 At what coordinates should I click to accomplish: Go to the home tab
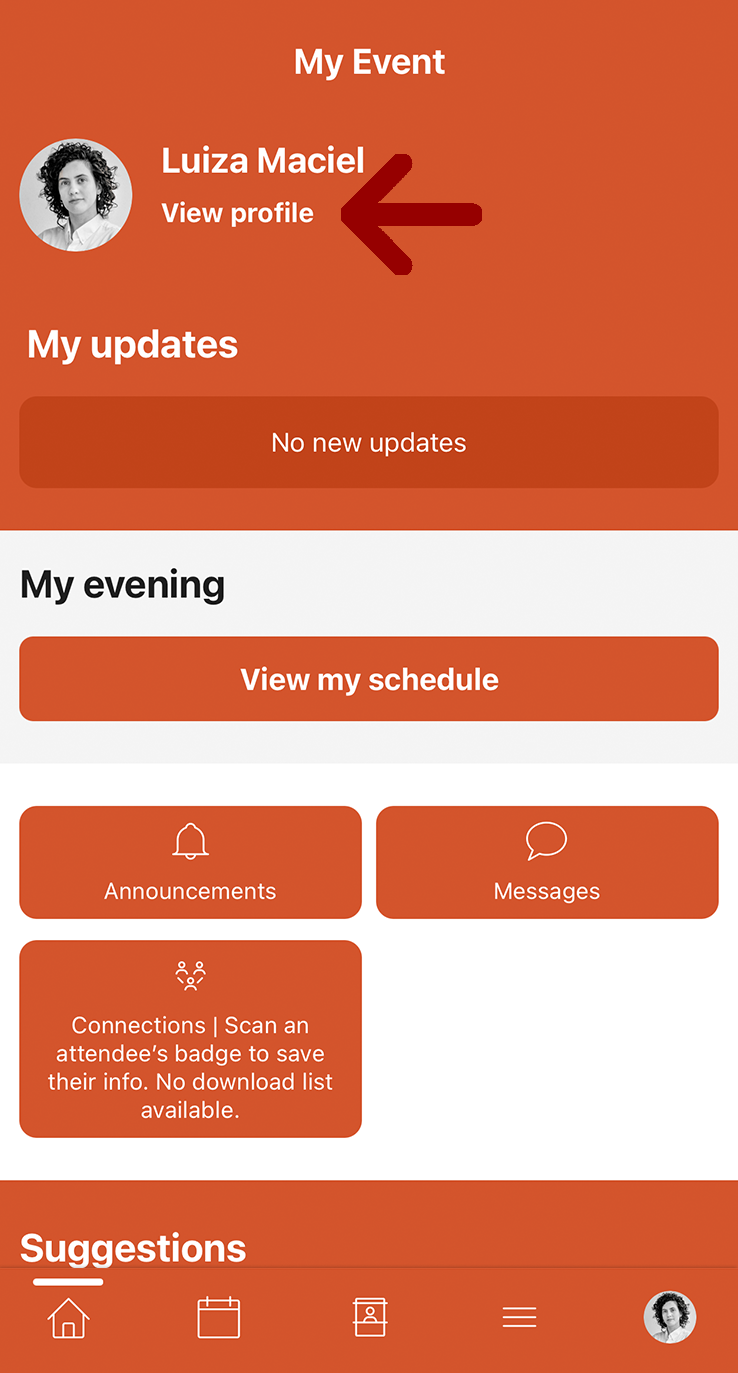pos(68,1317)
